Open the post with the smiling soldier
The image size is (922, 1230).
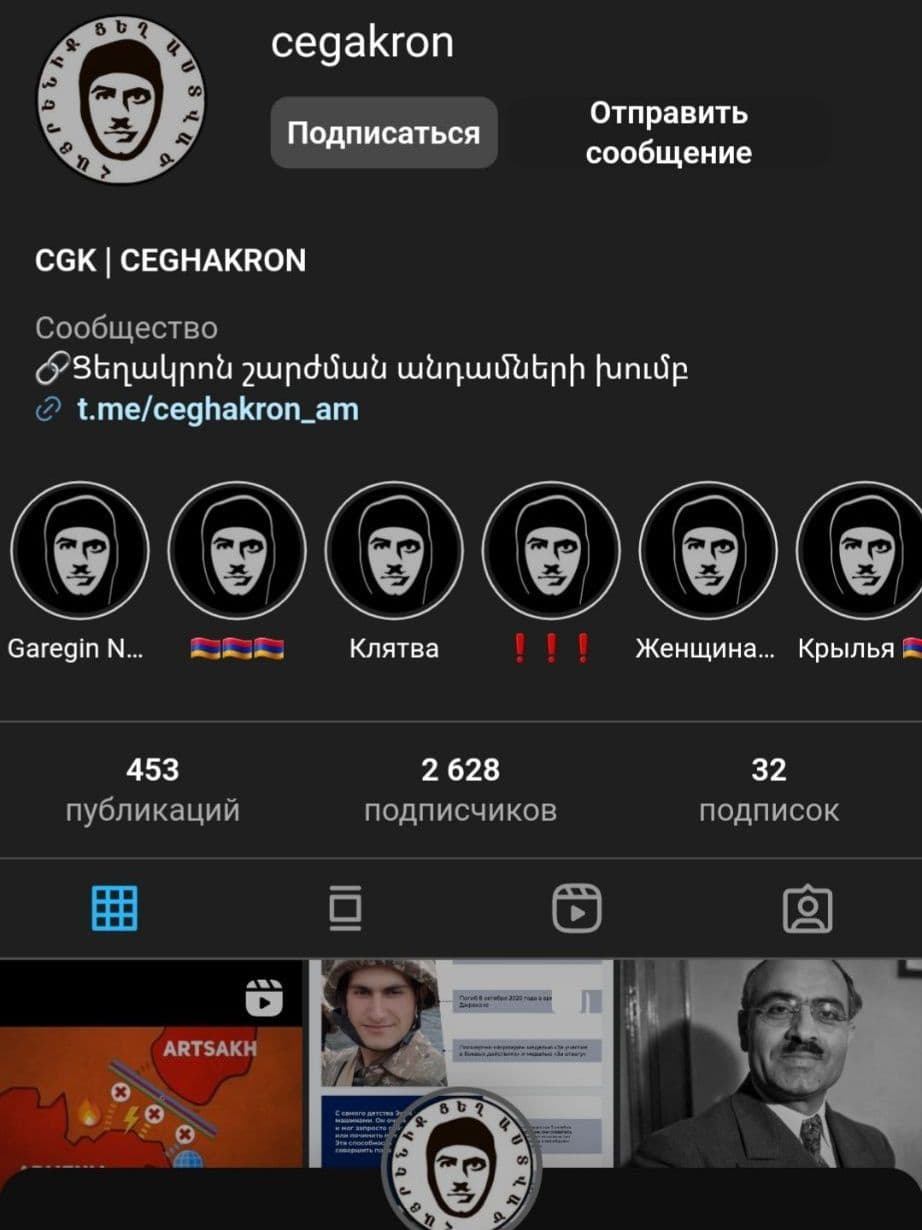460,1030
